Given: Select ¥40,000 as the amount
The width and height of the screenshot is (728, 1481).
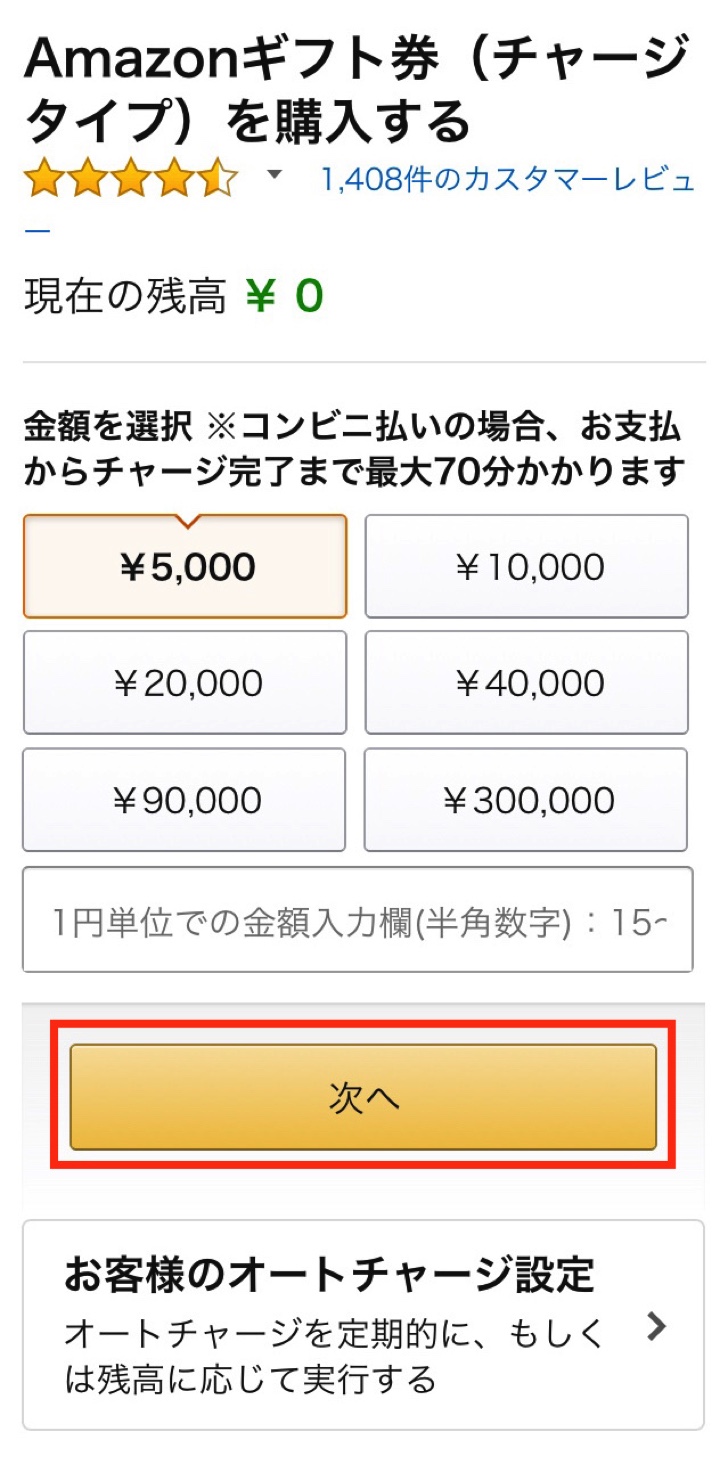Looking at the screenshot, I should pos(527,683).
